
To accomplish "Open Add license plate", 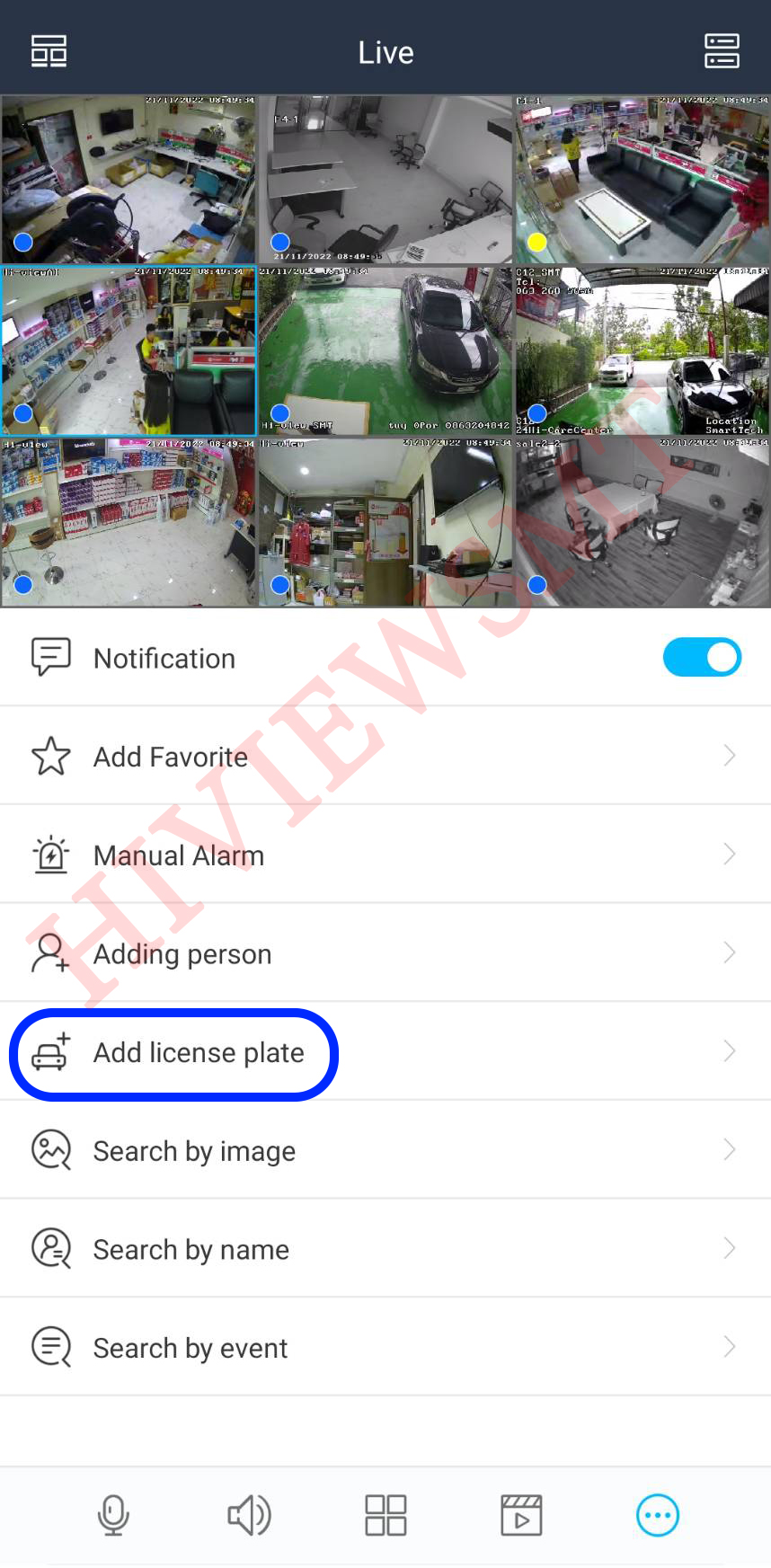I will (x=199, y=1052).
